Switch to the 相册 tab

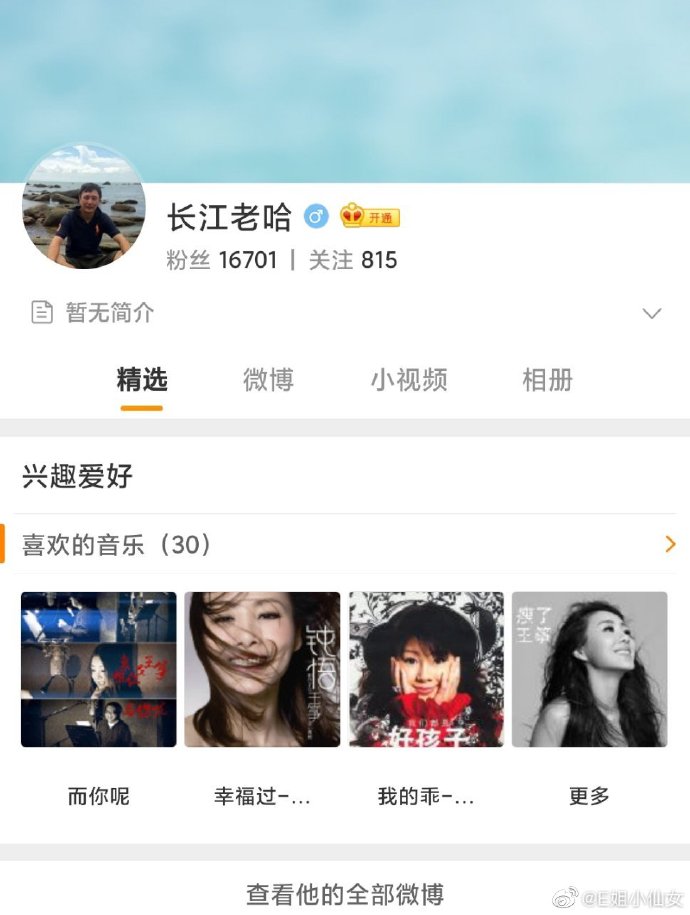pos(547,380)
